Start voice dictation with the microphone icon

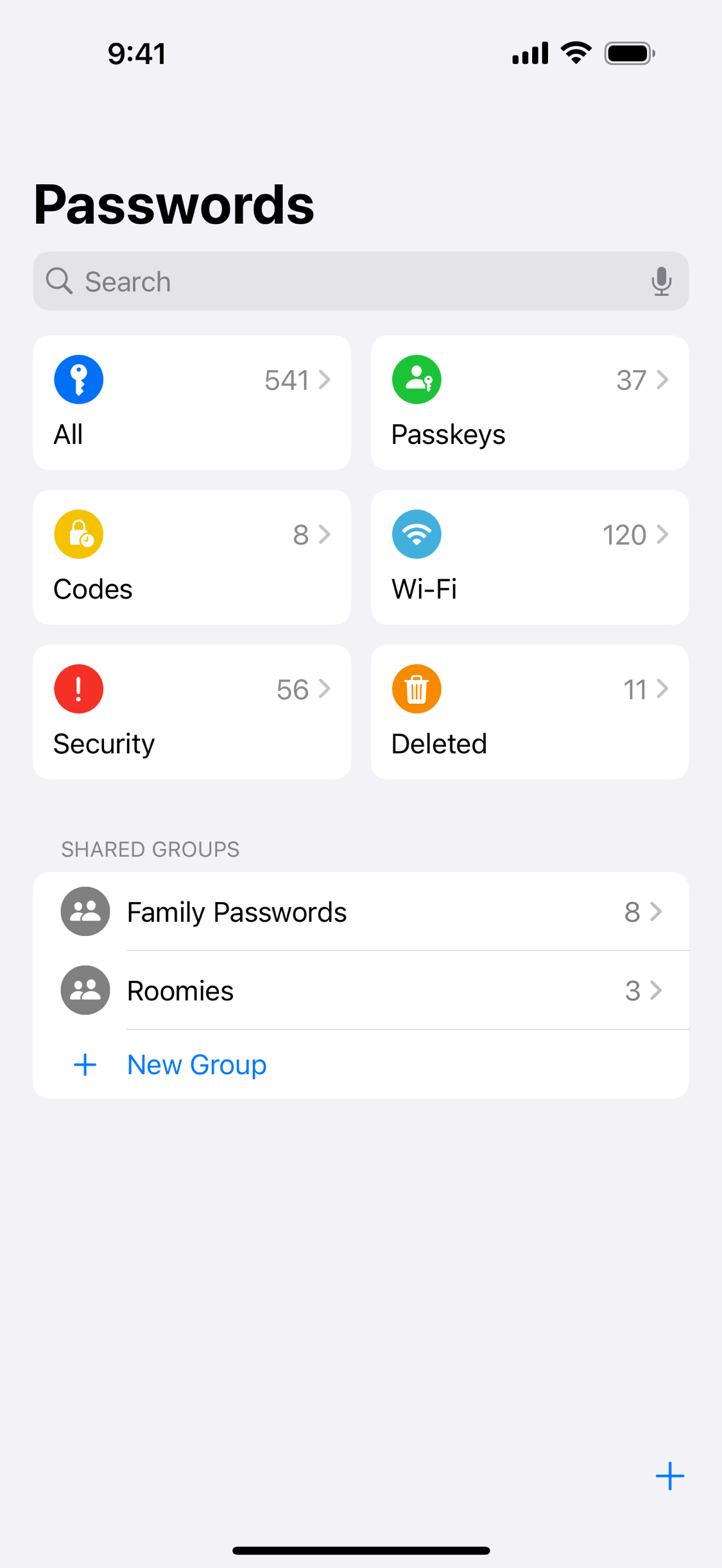point(661,282)
